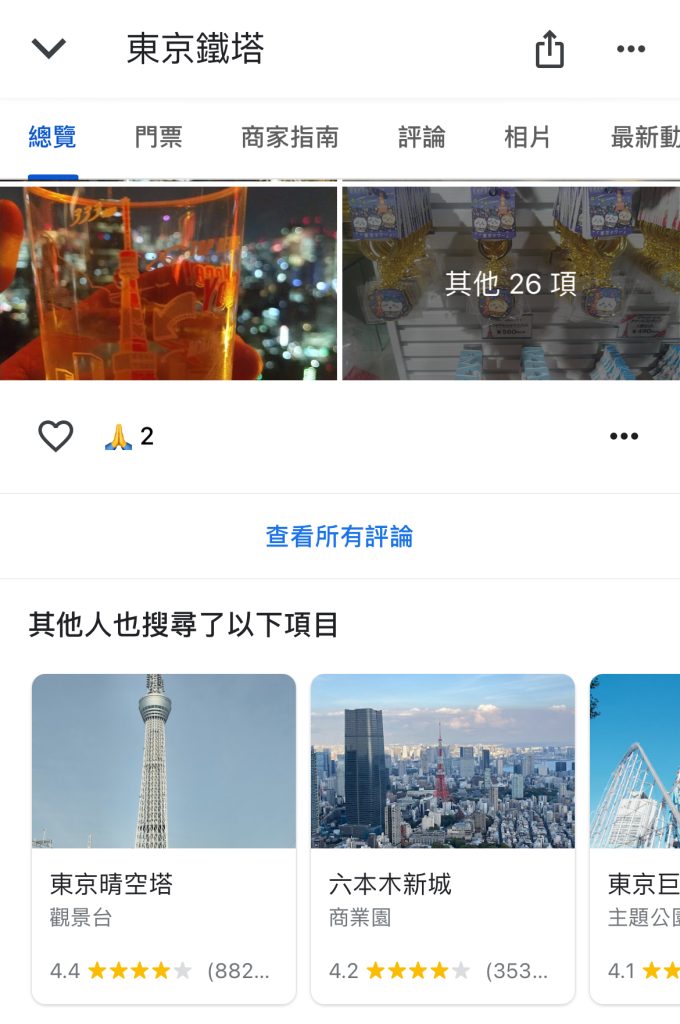The height and width of the screenshot is (1024, 680).
Task: Share Tokyo Tower via share icon
Action: click(x=549, y=49)
